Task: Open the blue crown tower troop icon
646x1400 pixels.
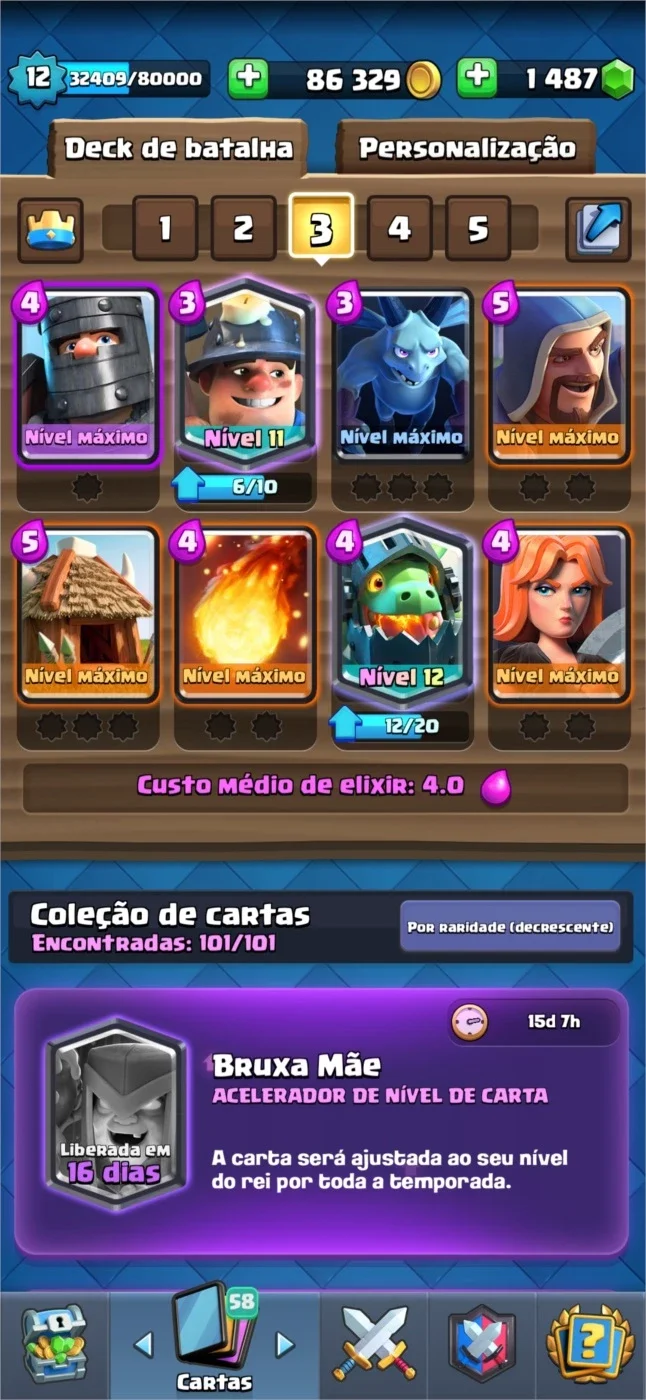Action: 50,230
